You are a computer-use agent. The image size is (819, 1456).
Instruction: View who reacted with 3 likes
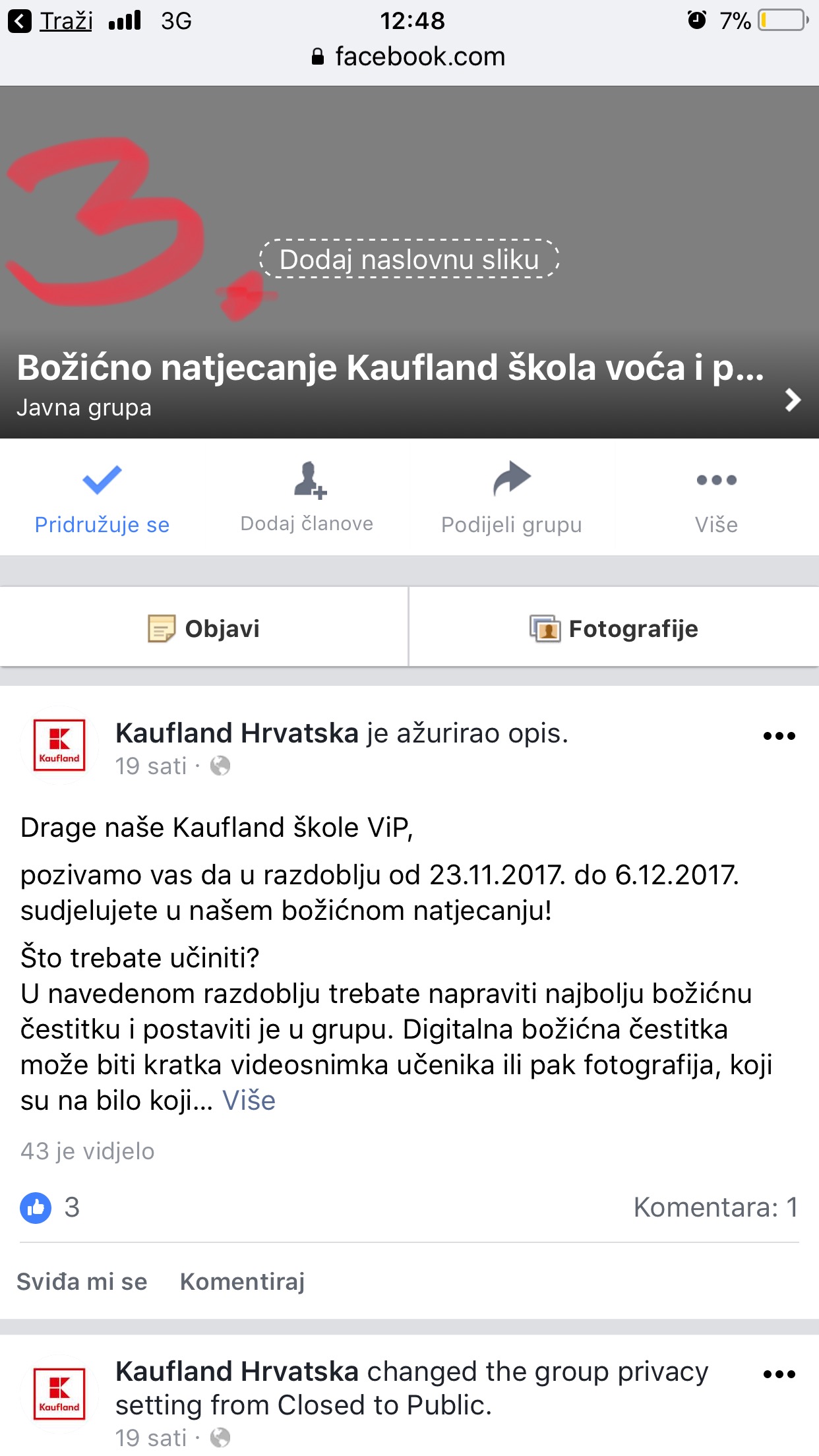(x=50, y=1207)
